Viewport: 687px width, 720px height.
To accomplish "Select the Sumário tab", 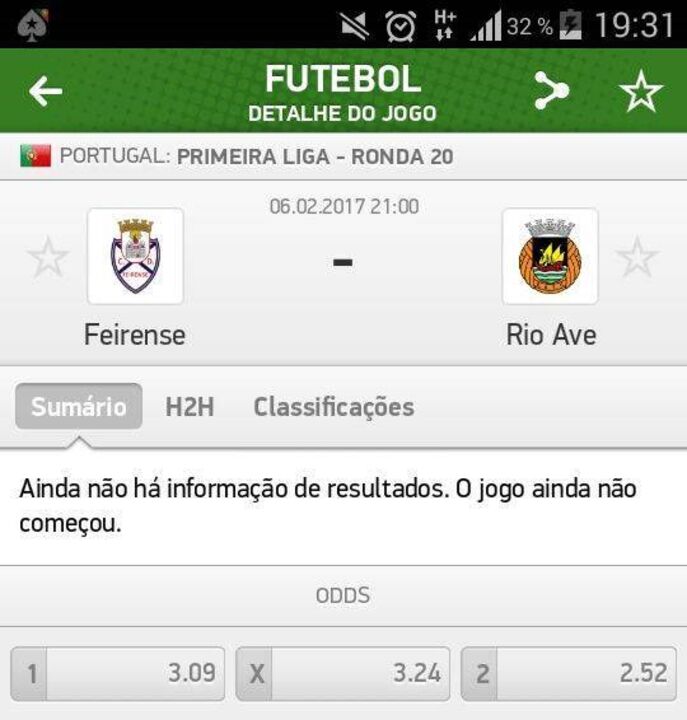I will pos(78,407).
